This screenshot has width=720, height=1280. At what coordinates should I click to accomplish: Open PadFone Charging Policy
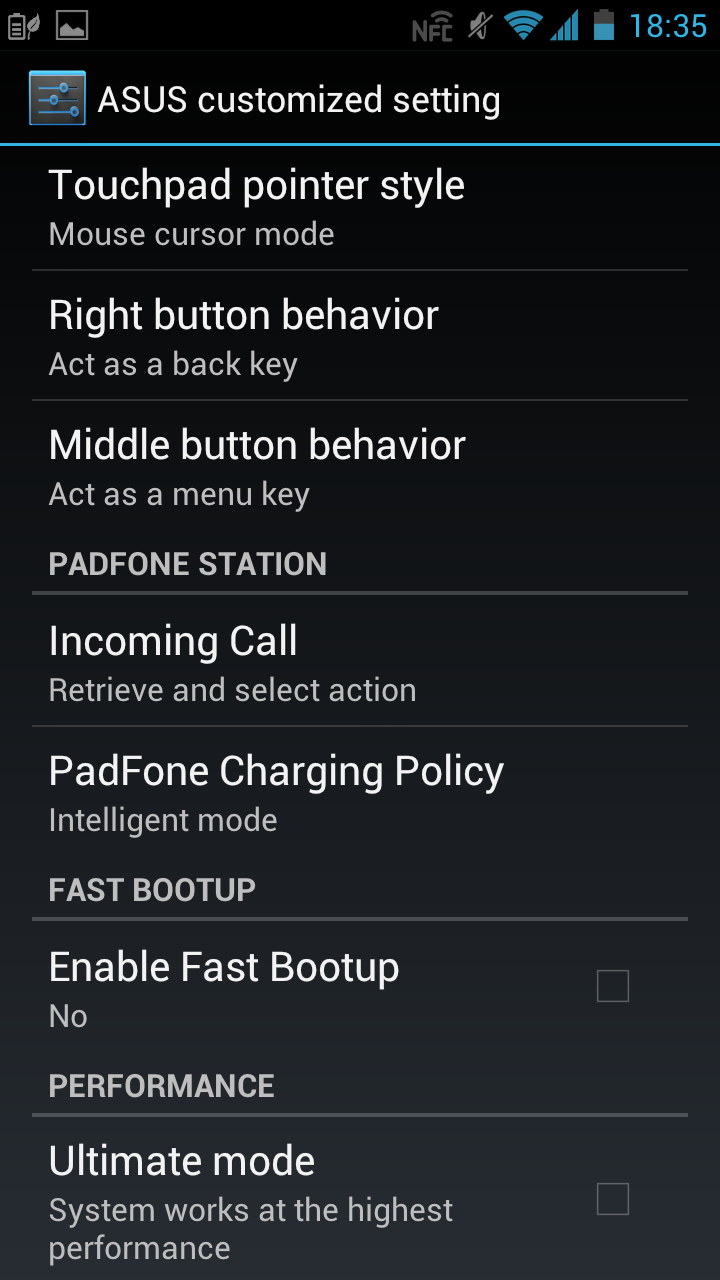point(360,791)
